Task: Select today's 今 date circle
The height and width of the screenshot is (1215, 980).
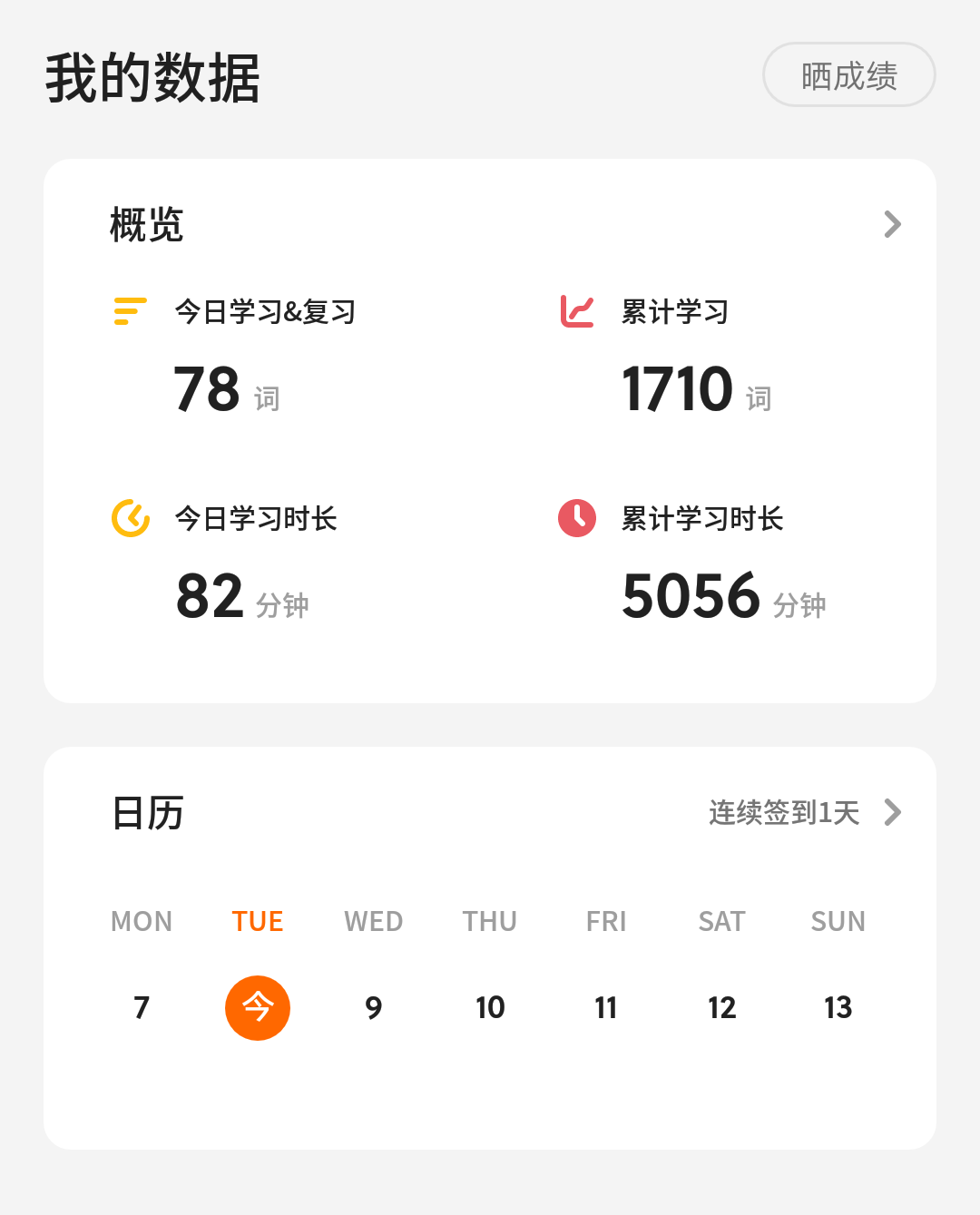Action: coord(258,1007)
